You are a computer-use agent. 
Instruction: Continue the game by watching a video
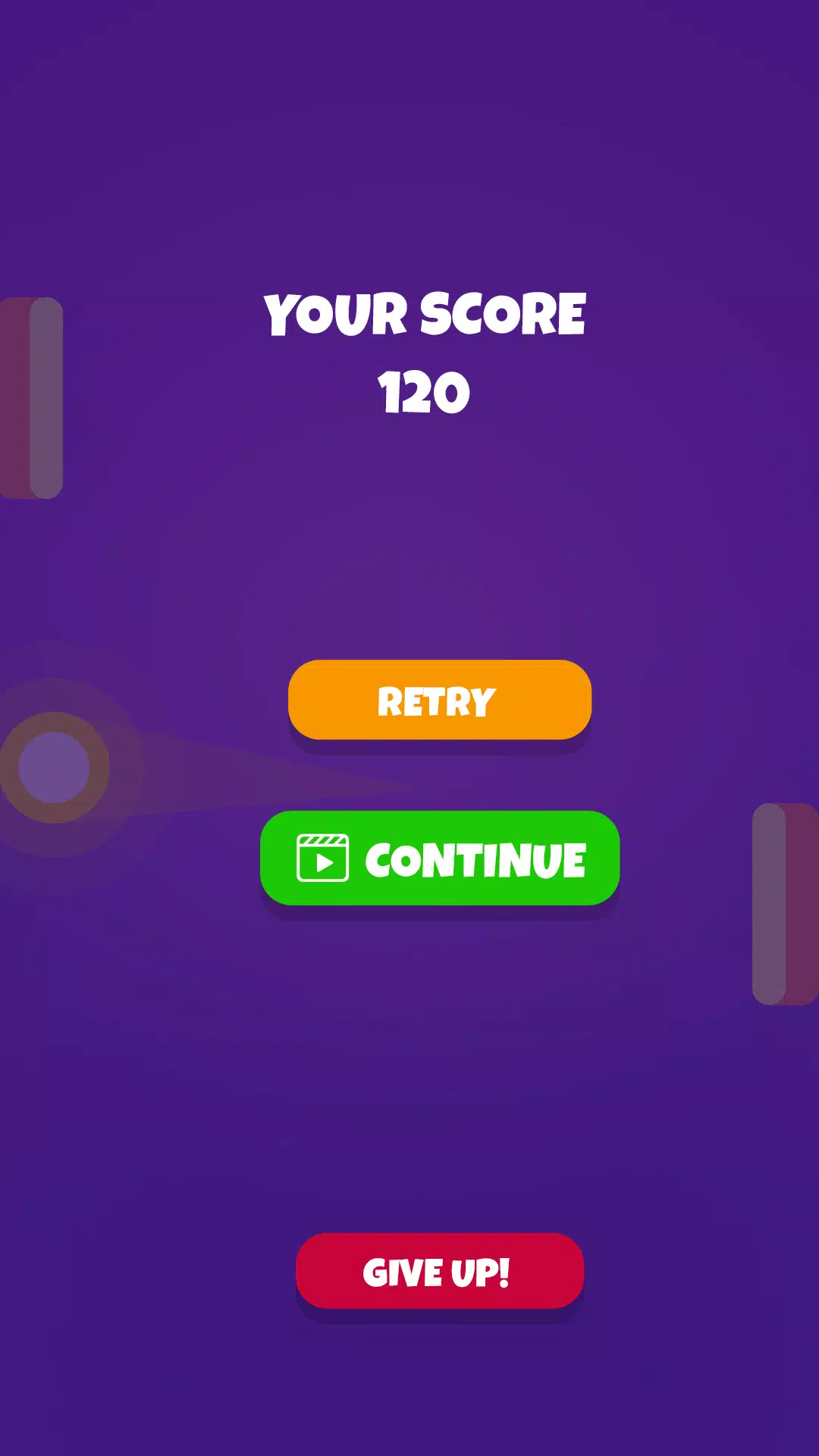[440, 858]
